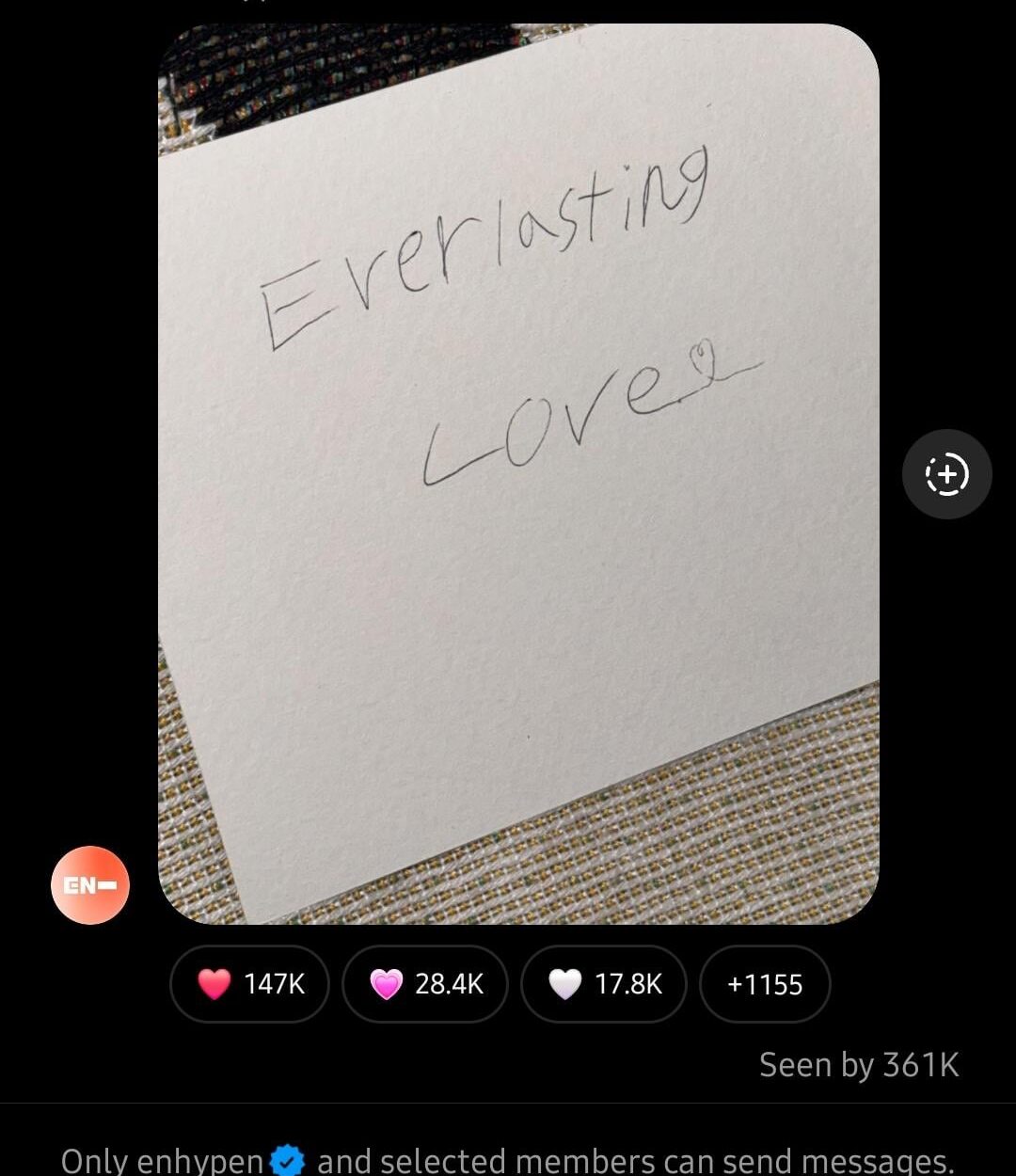Tap the add-to-story circle icon
Viewport: 1016px width, 1176px height.
coord(946,474)
